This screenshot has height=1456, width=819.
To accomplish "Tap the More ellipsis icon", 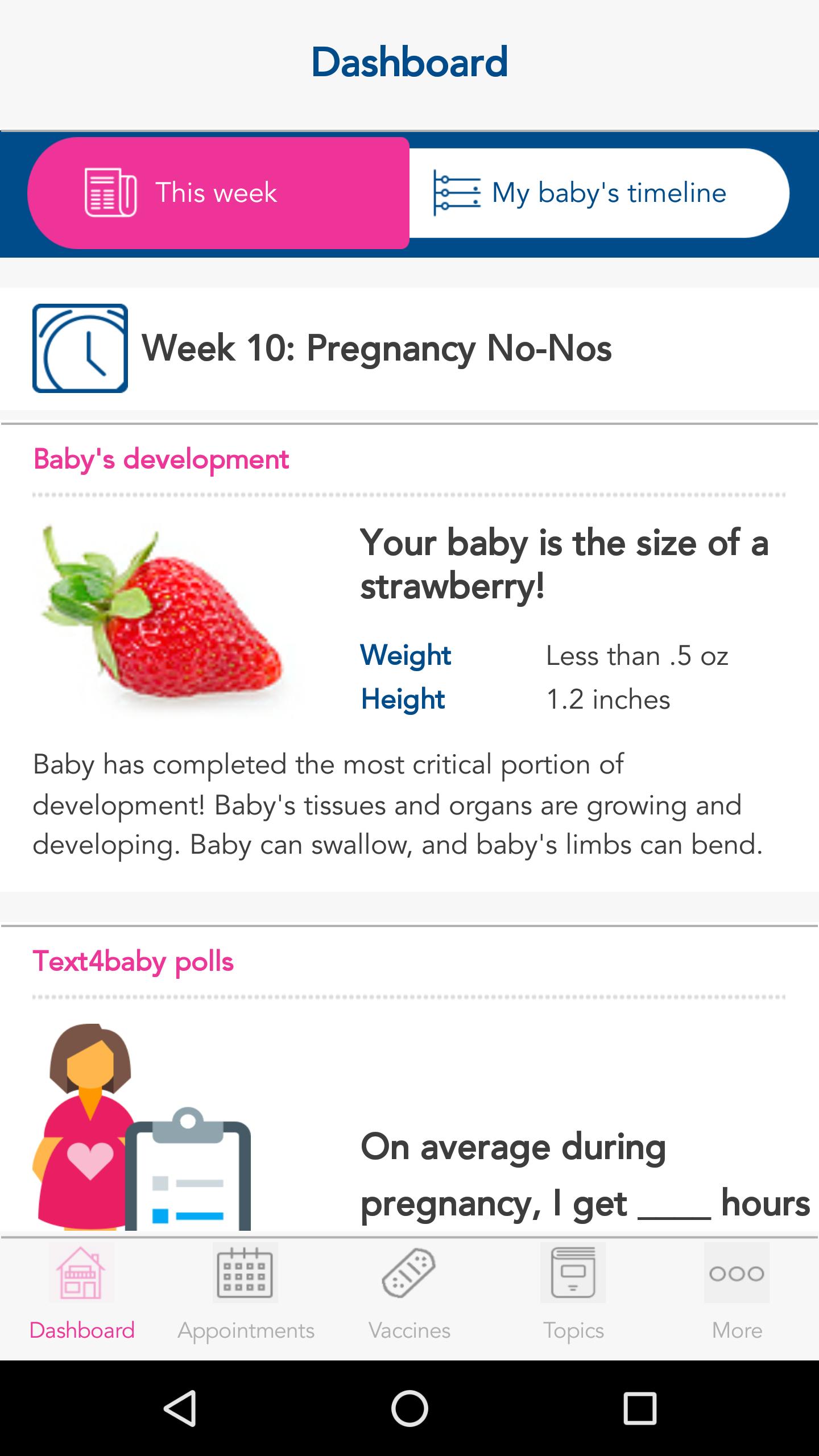I will pos(737,1274).
